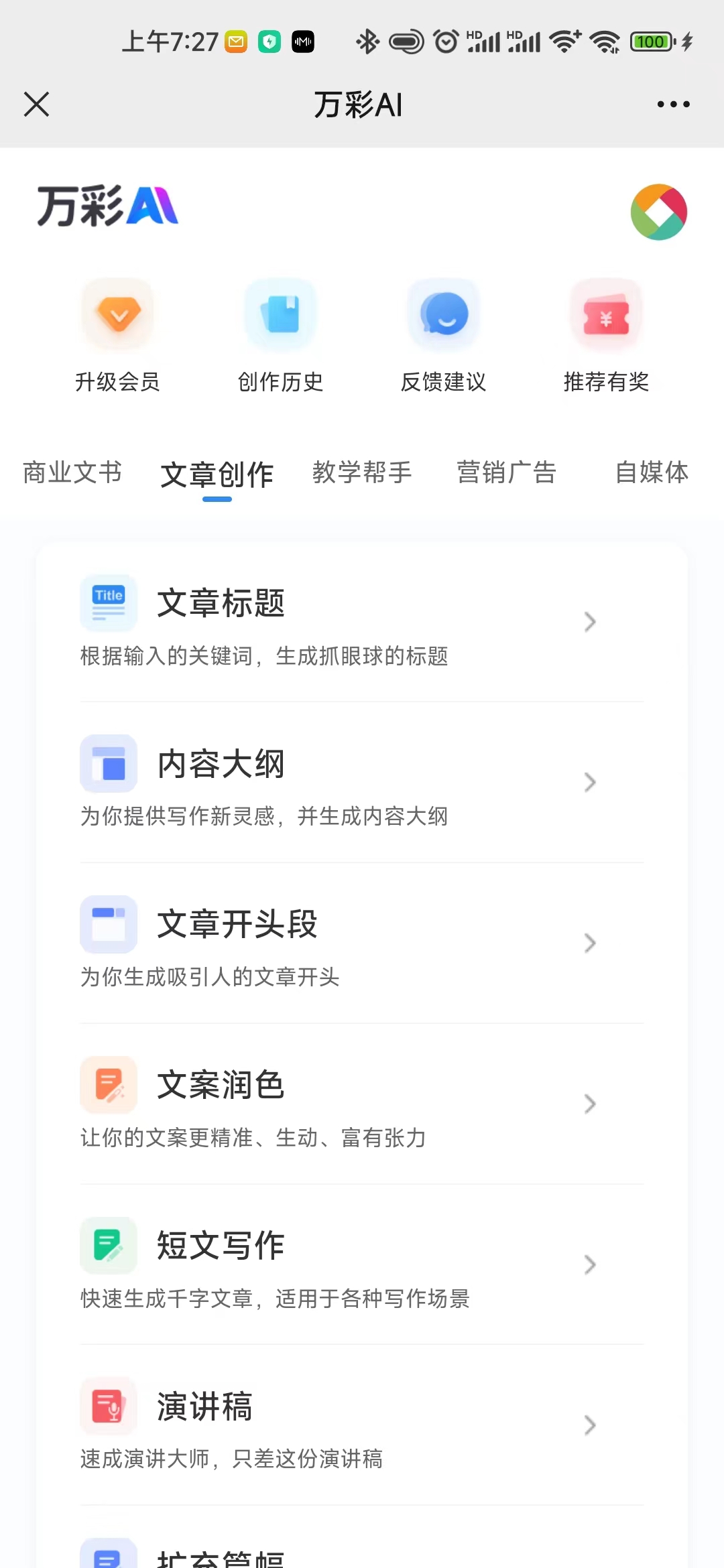
Task: Go to the 营销广告 tab
Action: click(x=507, y=472)
